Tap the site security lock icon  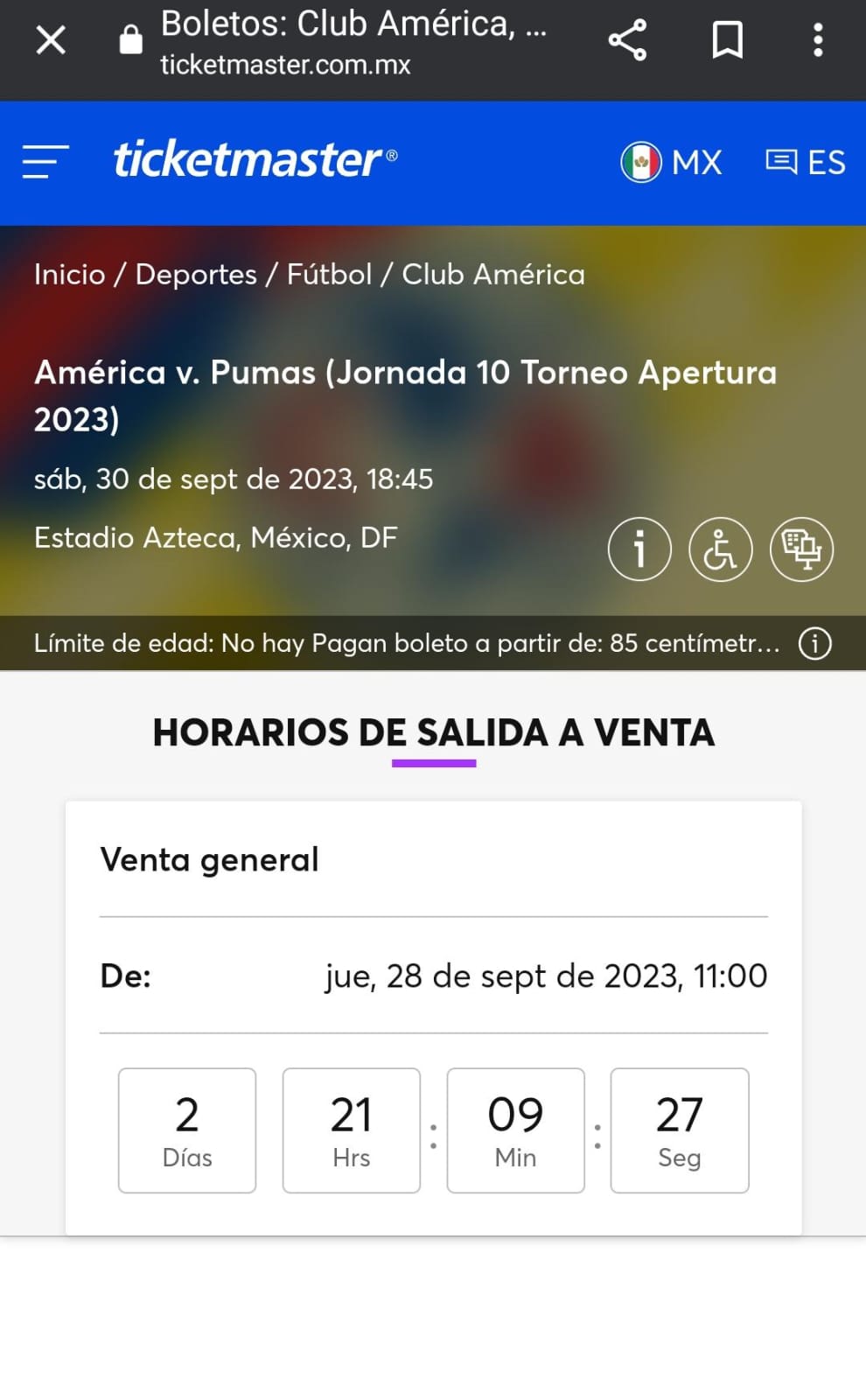130,40
